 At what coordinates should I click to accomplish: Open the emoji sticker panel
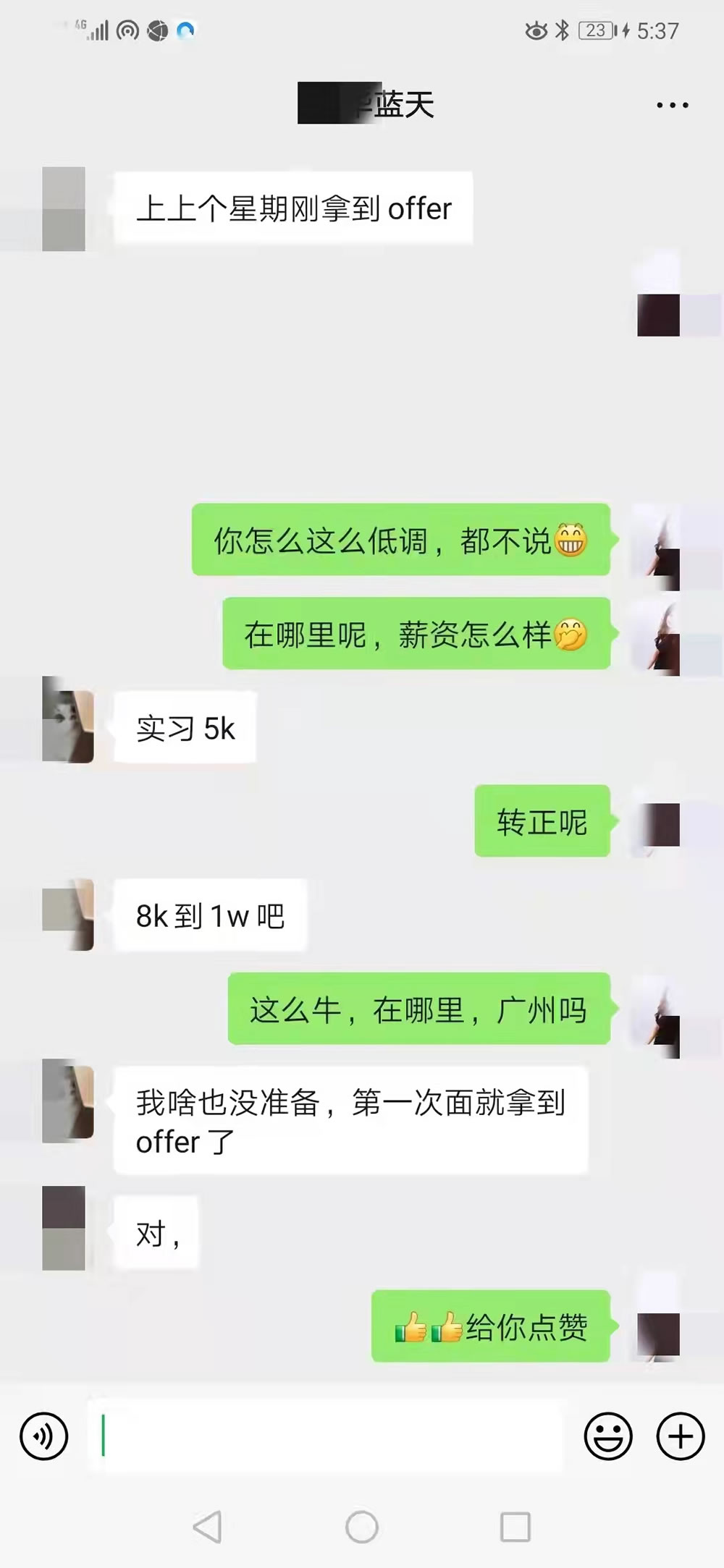click(608, 1436)
